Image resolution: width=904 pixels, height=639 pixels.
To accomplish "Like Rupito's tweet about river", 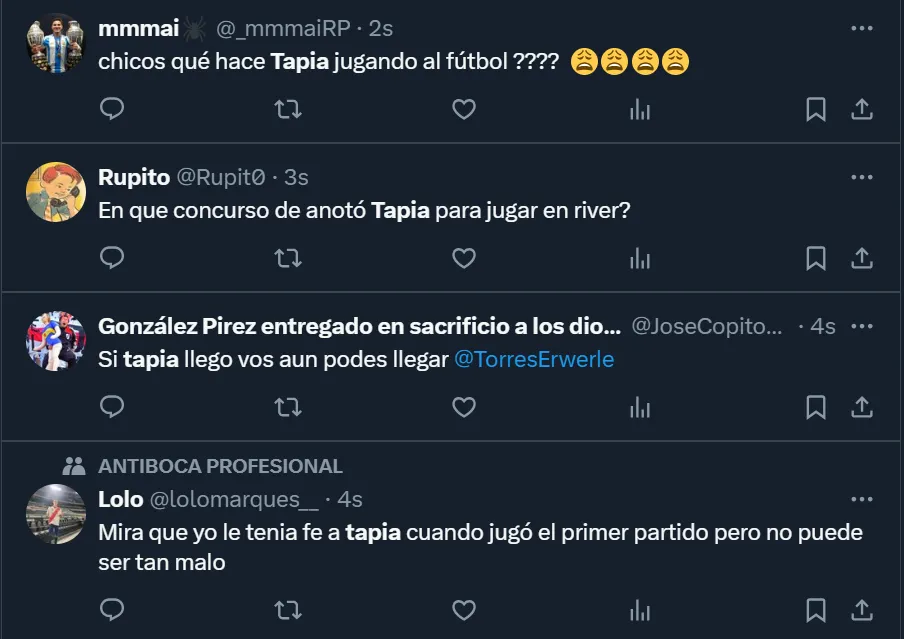I will click(x=464, y=258).
